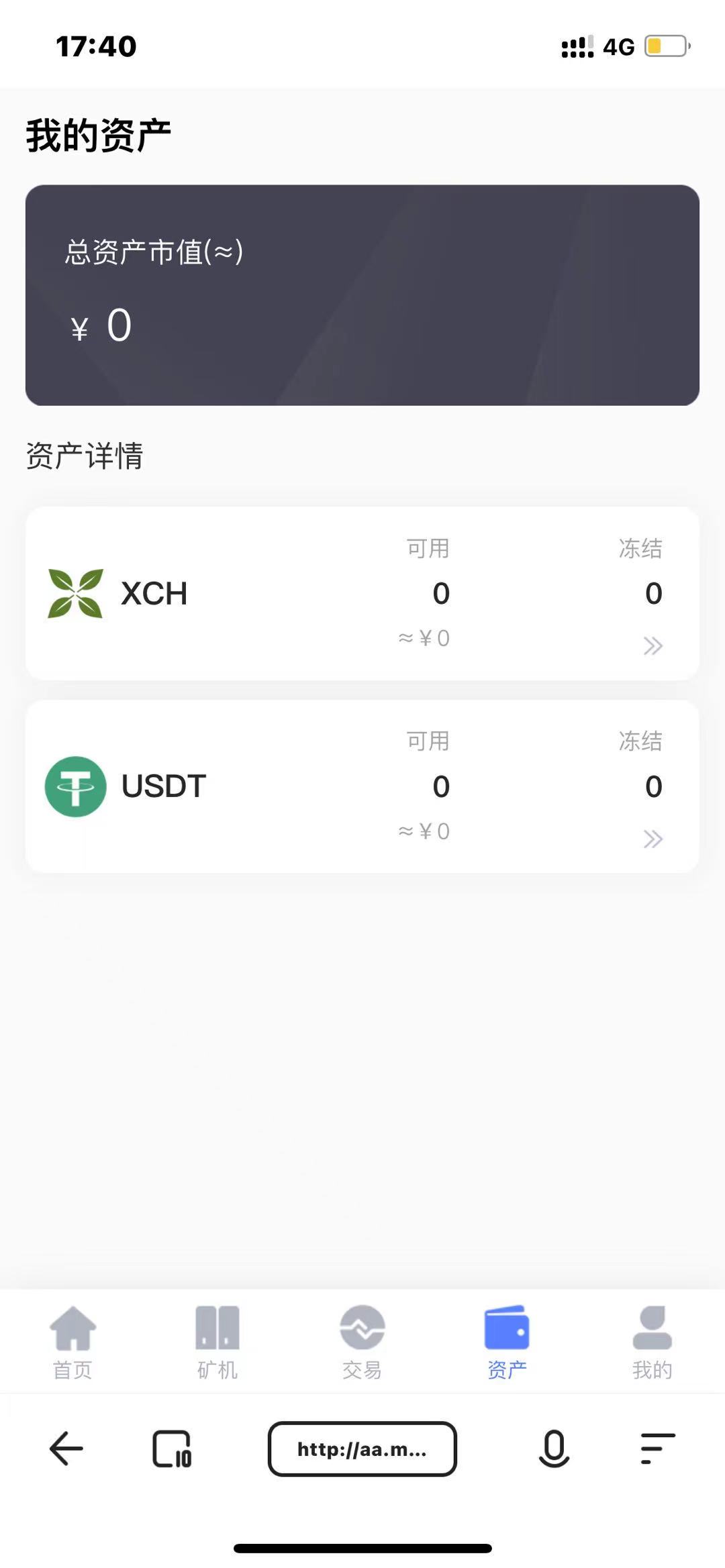Open the XCH asset details card
725x1568 pixels.
[362, 594]
